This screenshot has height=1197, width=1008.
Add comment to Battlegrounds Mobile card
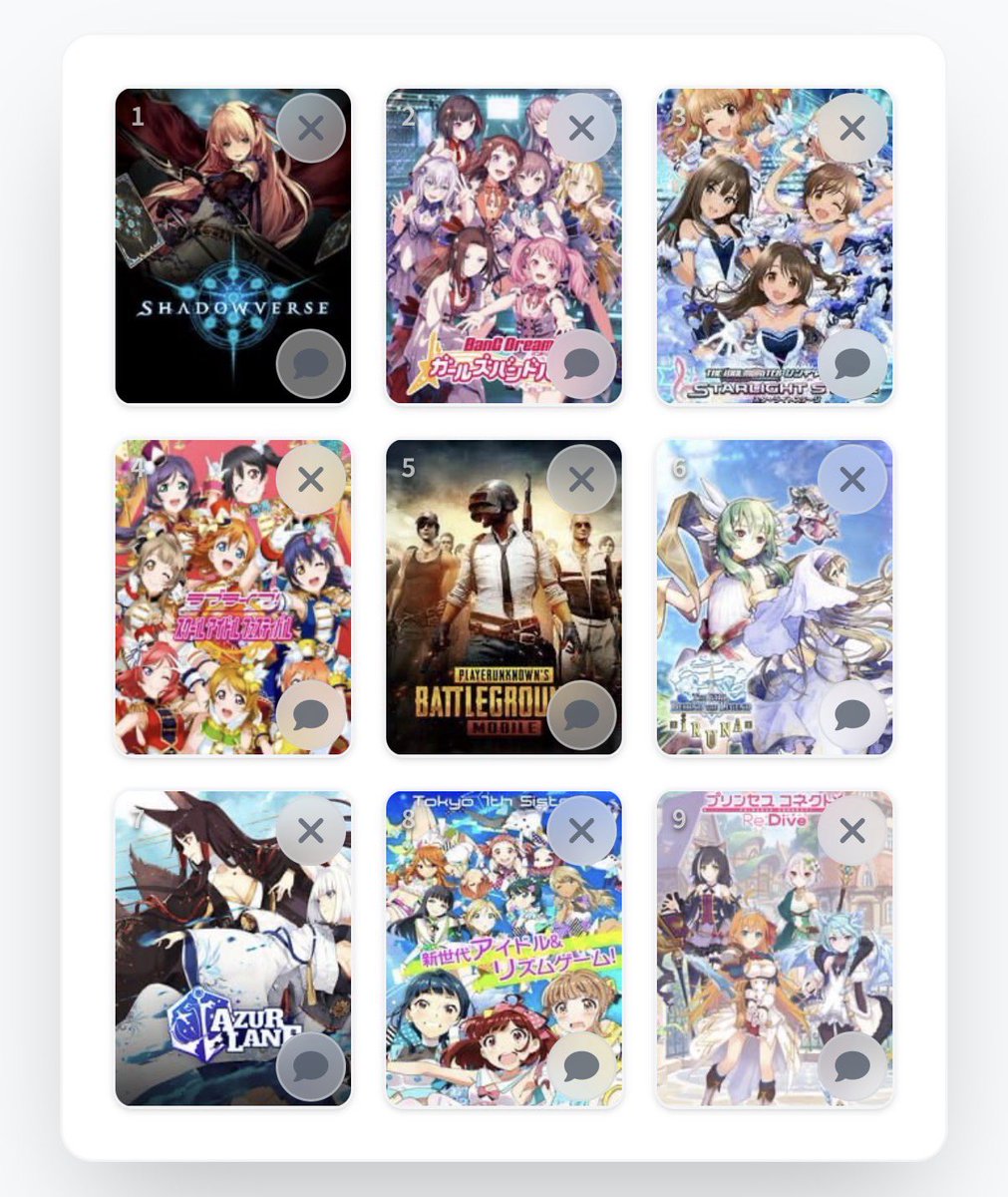point(581,715)
